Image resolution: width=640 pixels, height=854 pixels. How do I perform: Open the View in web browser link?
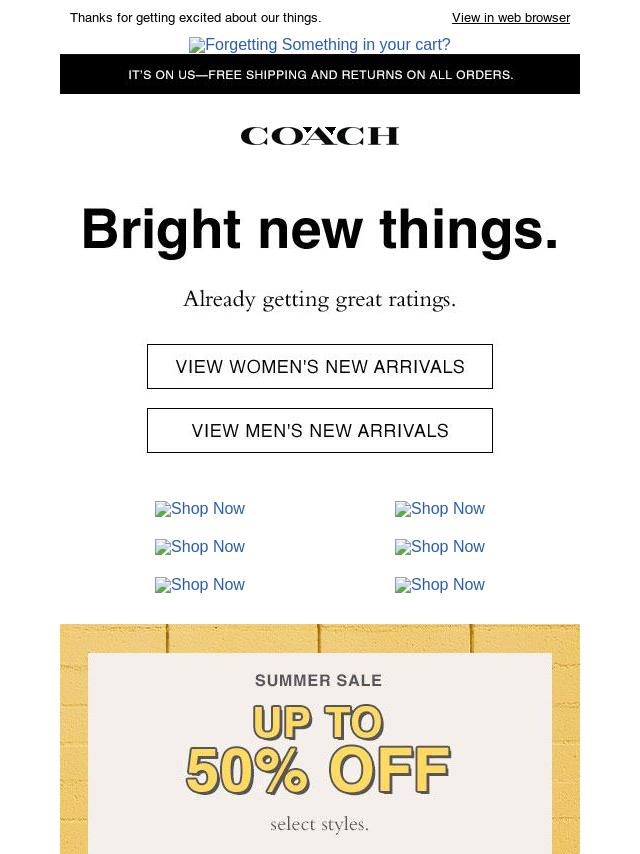(x=510, y=18)
